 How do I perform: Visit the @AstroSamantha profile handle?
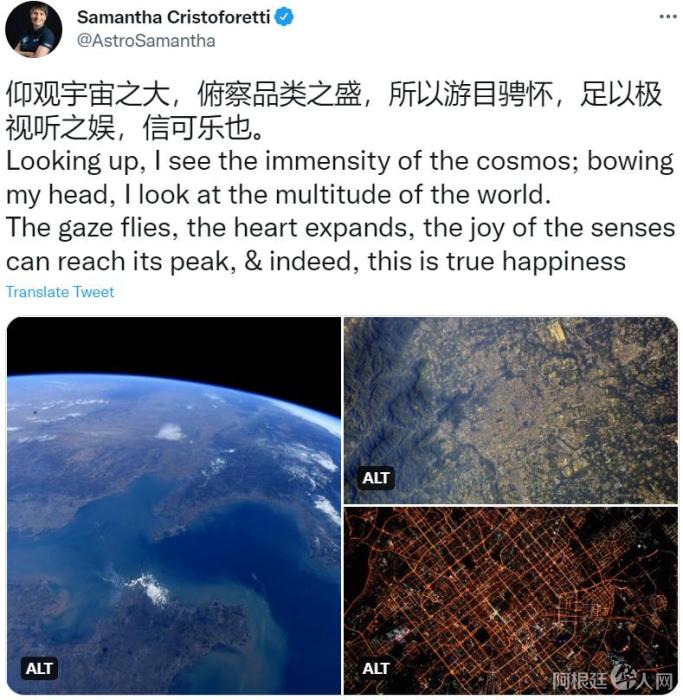144,41
